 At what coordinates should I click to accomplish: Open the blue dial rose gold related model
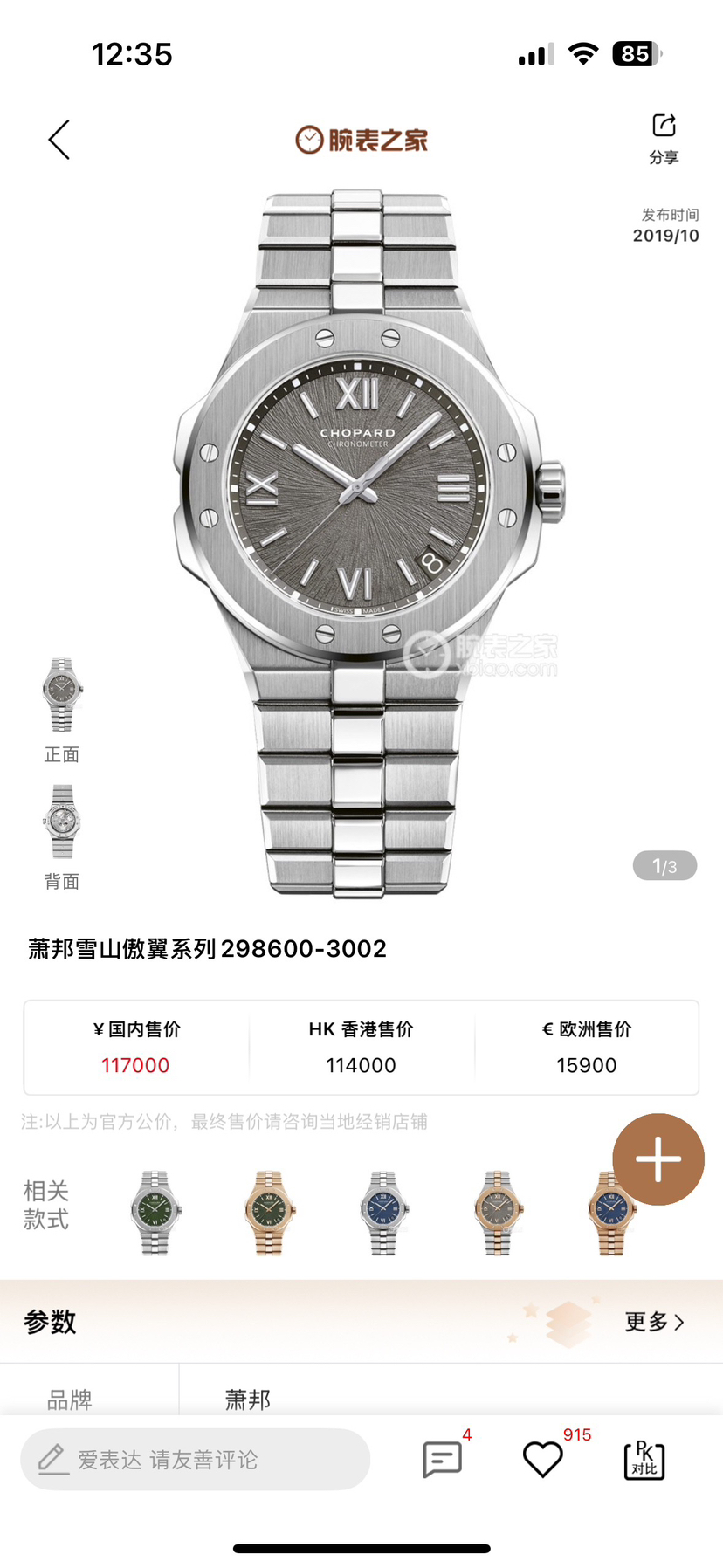click(610, 1213)
